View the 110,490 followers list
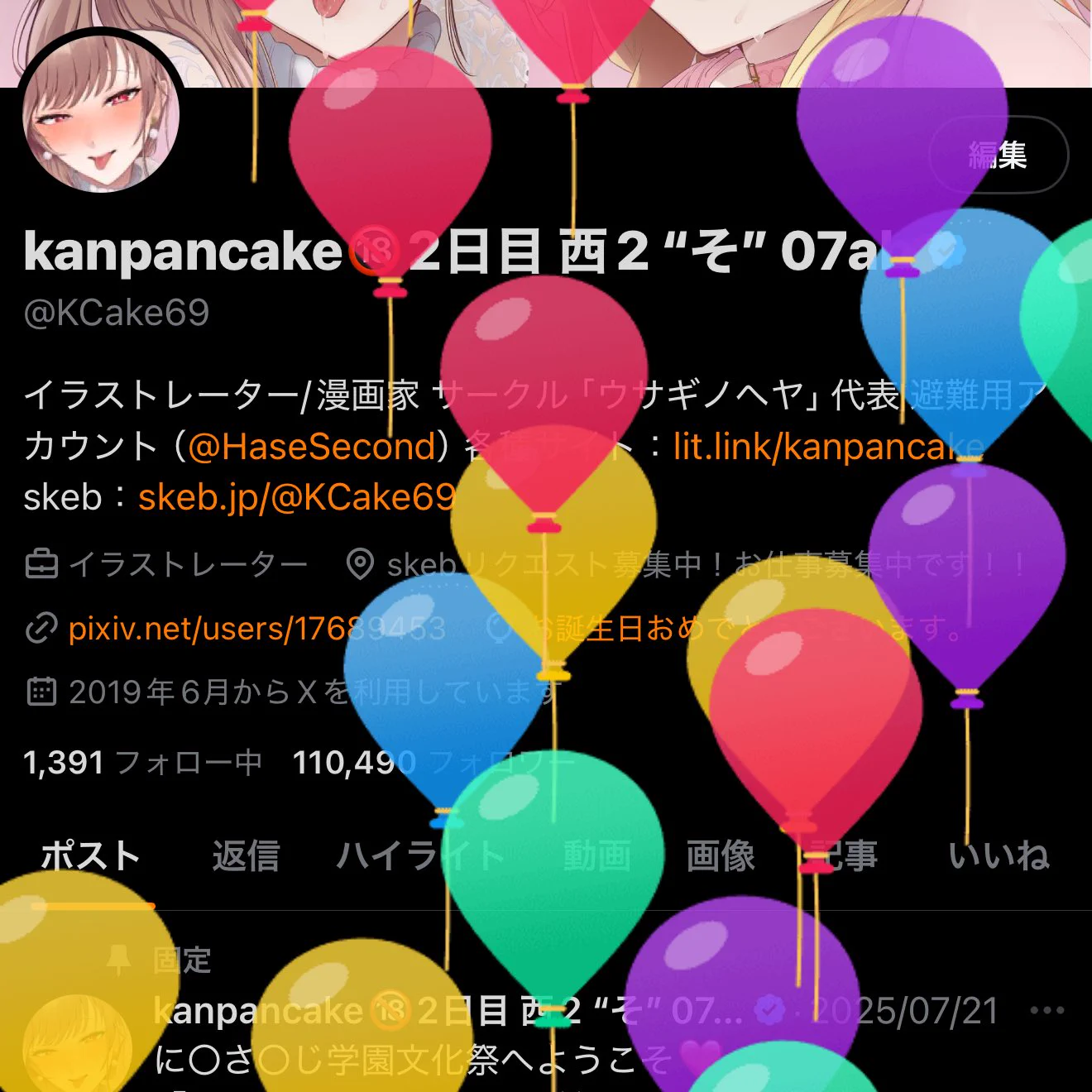 click(430, 762)
